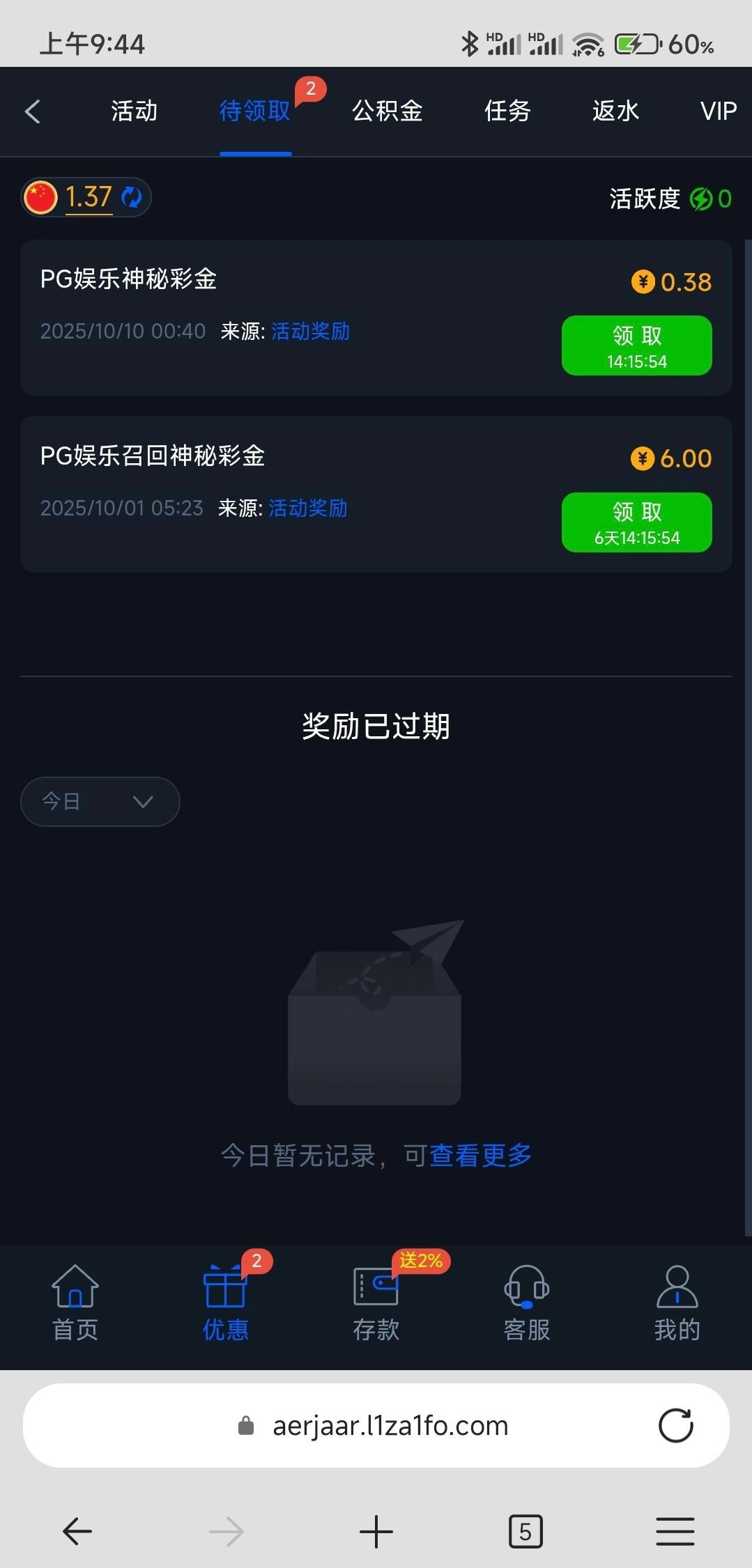Open the browser hamburger menu
This screenshot has height=1568, width=752.
675,1531
